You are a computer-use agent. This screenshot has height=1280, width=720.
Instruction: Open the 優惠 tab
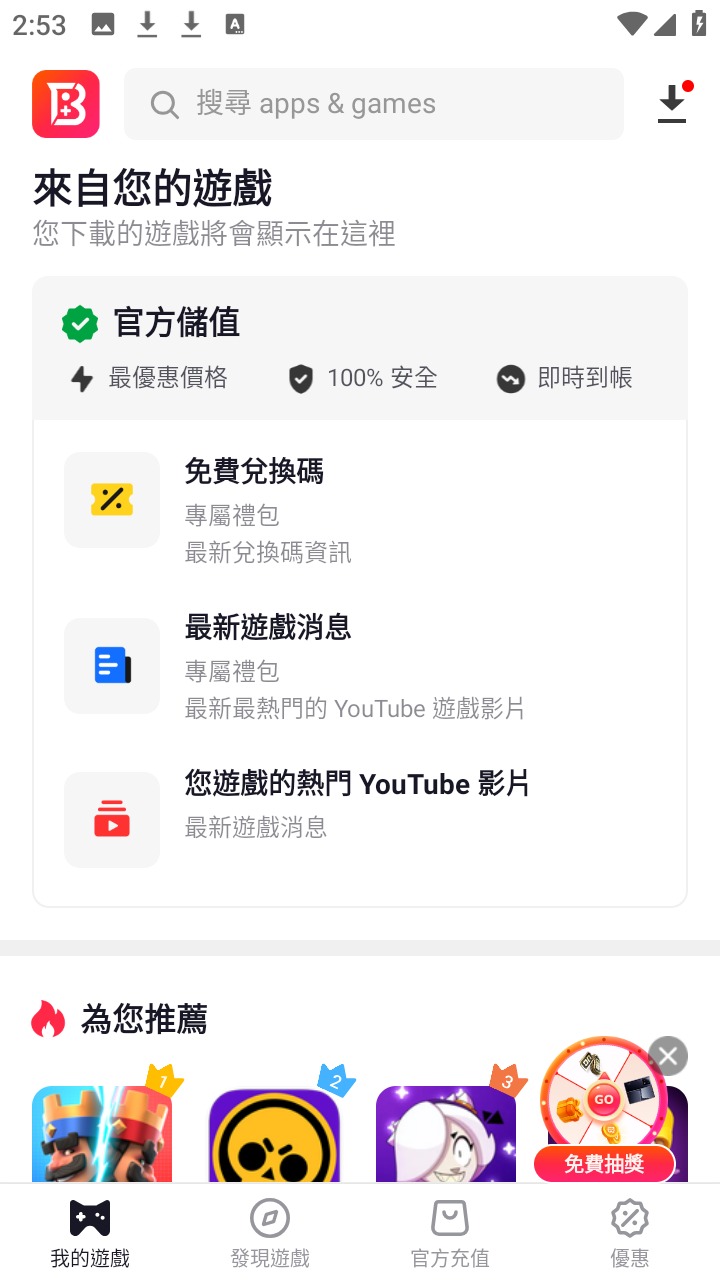tap(629, 1231)
